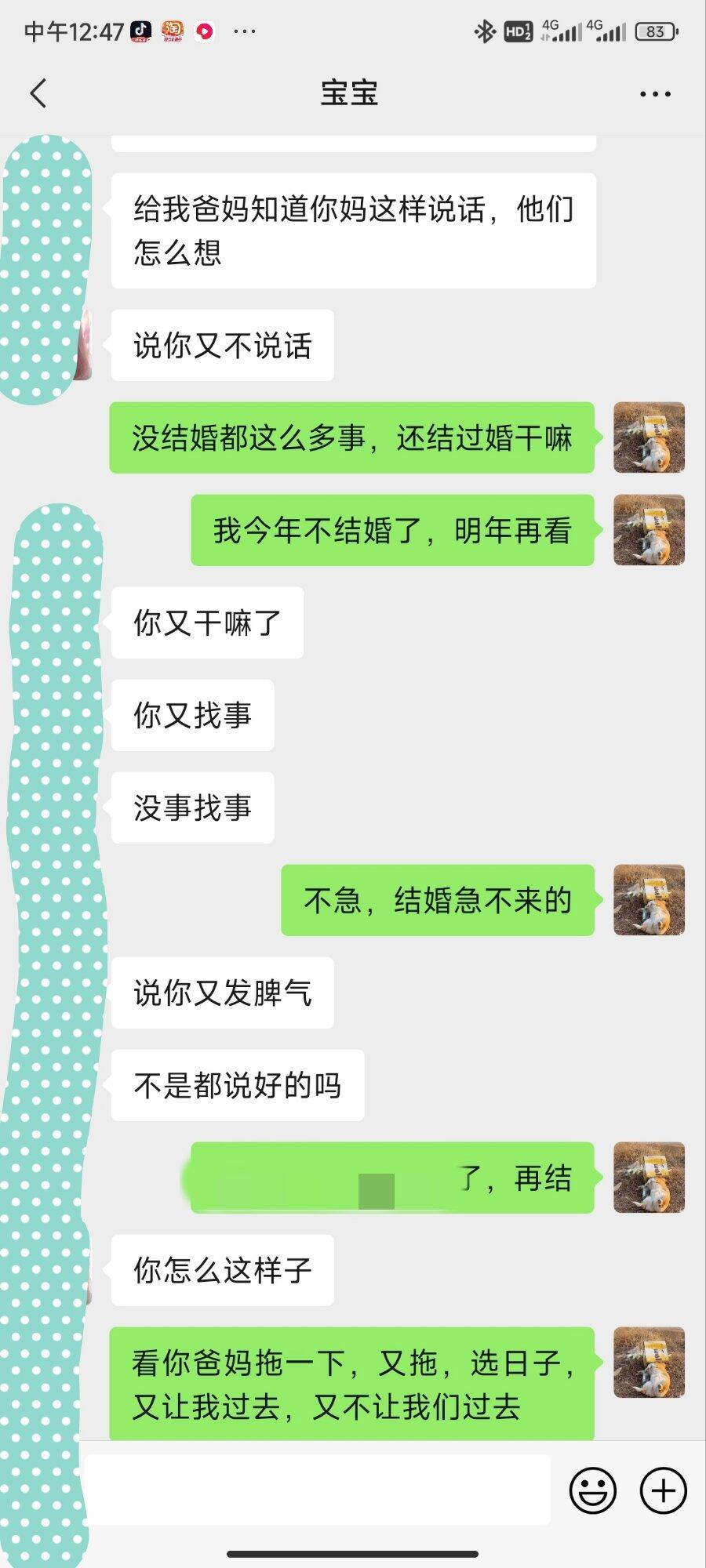Open the emoji picker
706x1568 pixels.
(x=593, y=1490)
